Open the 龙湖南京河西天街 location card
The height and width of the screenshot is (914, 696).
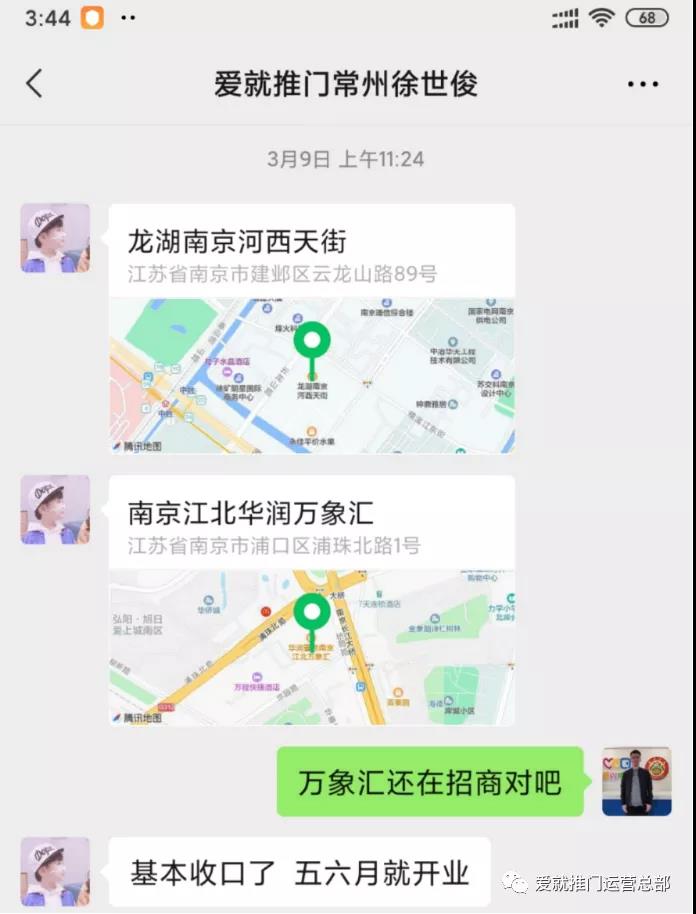click(x=312, y=330)
